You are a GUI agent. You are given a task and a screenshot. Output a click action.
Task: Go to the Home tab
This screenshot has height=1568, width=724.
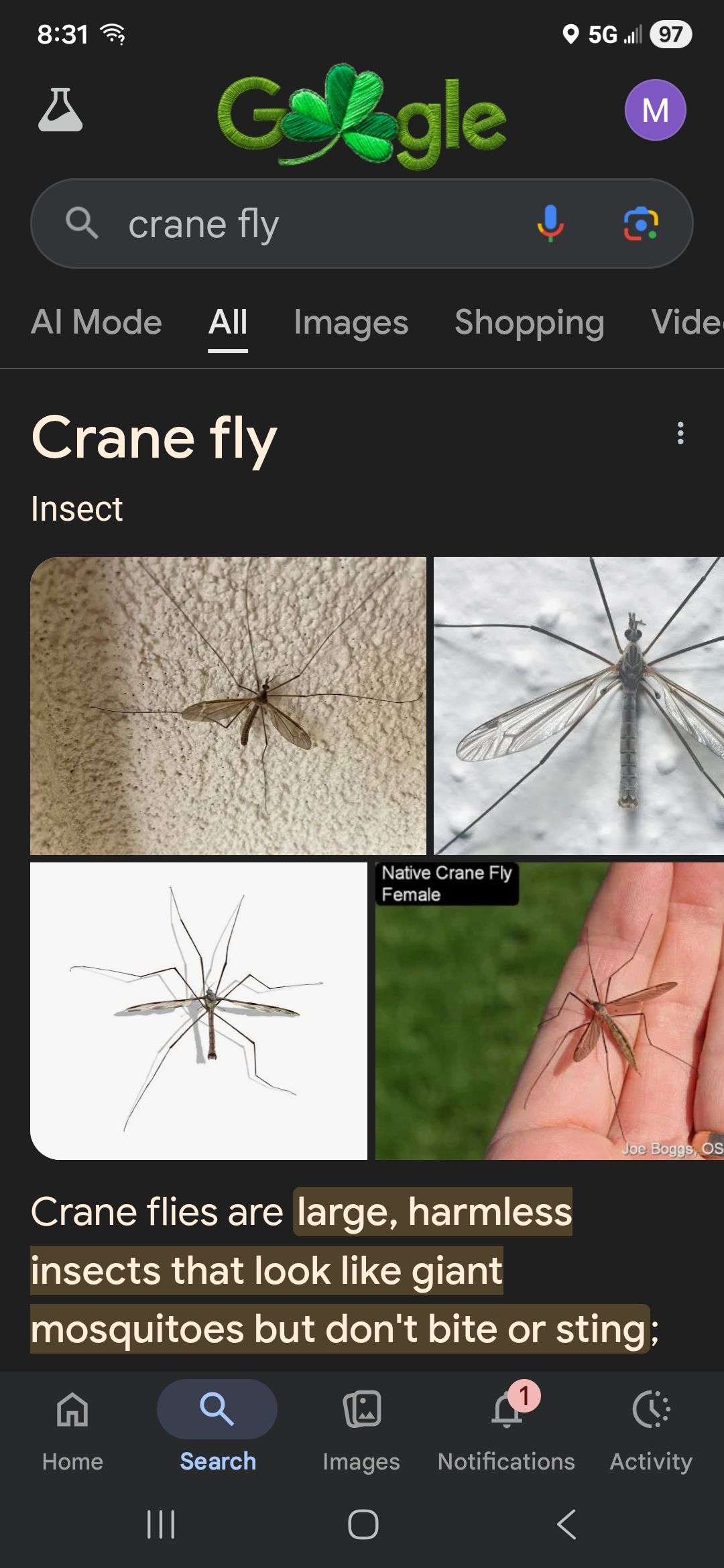tap(72, 1428)
